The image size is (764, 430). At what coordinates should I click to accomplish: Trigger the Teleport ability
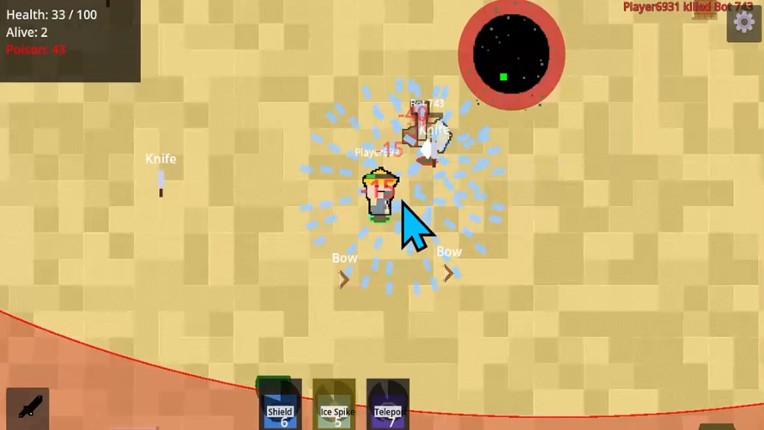[x=388, y=405]
